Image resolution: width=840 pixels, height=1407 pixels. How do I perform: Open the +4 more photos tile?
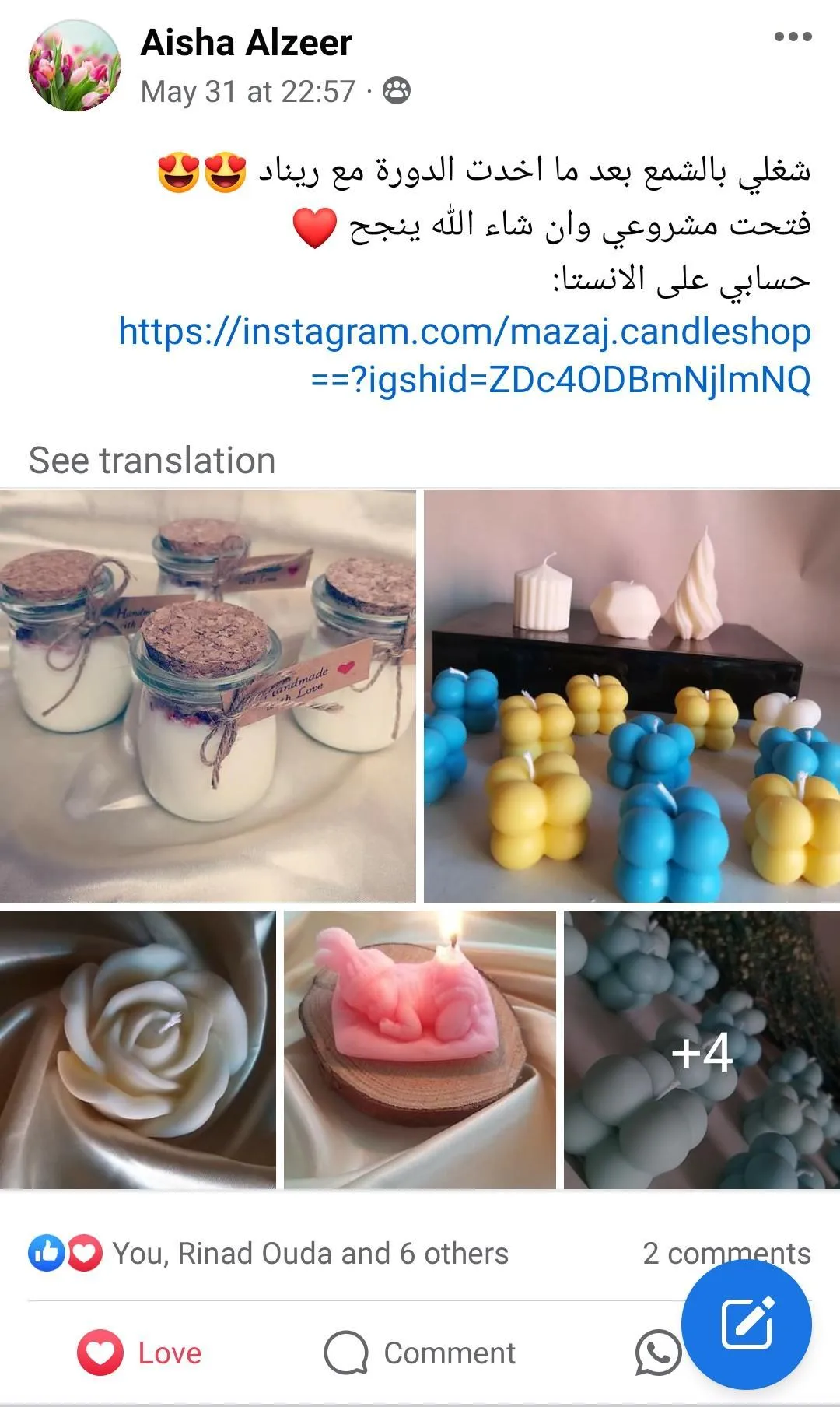pos(702,1050)
